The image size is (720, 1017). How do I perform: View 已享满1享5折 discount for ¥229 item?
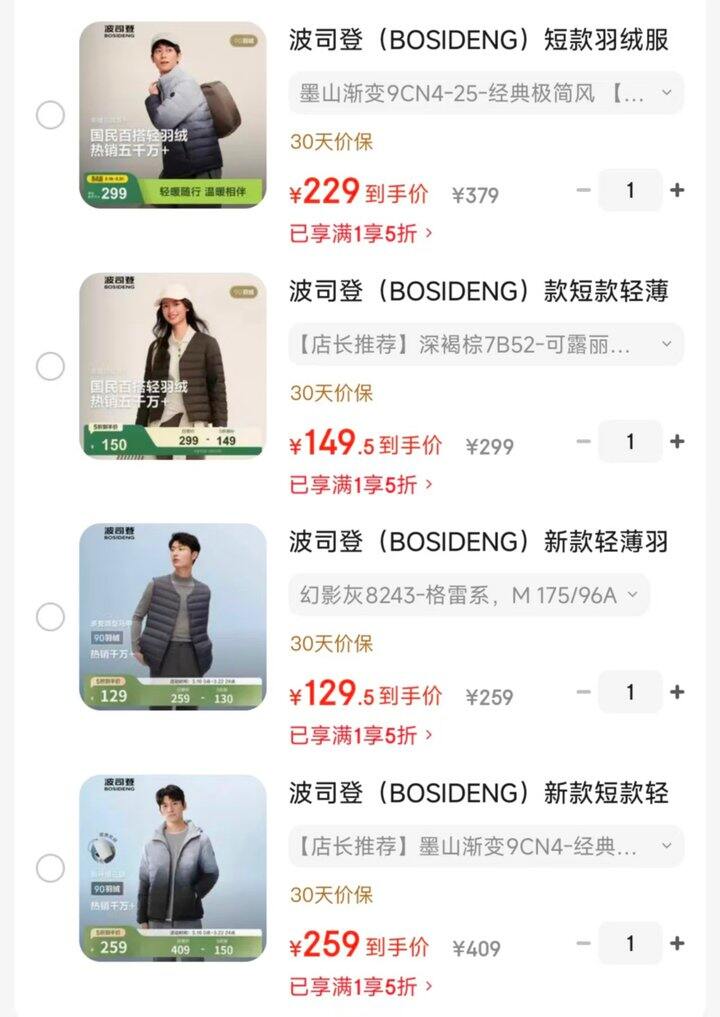[x=361, y=234]
